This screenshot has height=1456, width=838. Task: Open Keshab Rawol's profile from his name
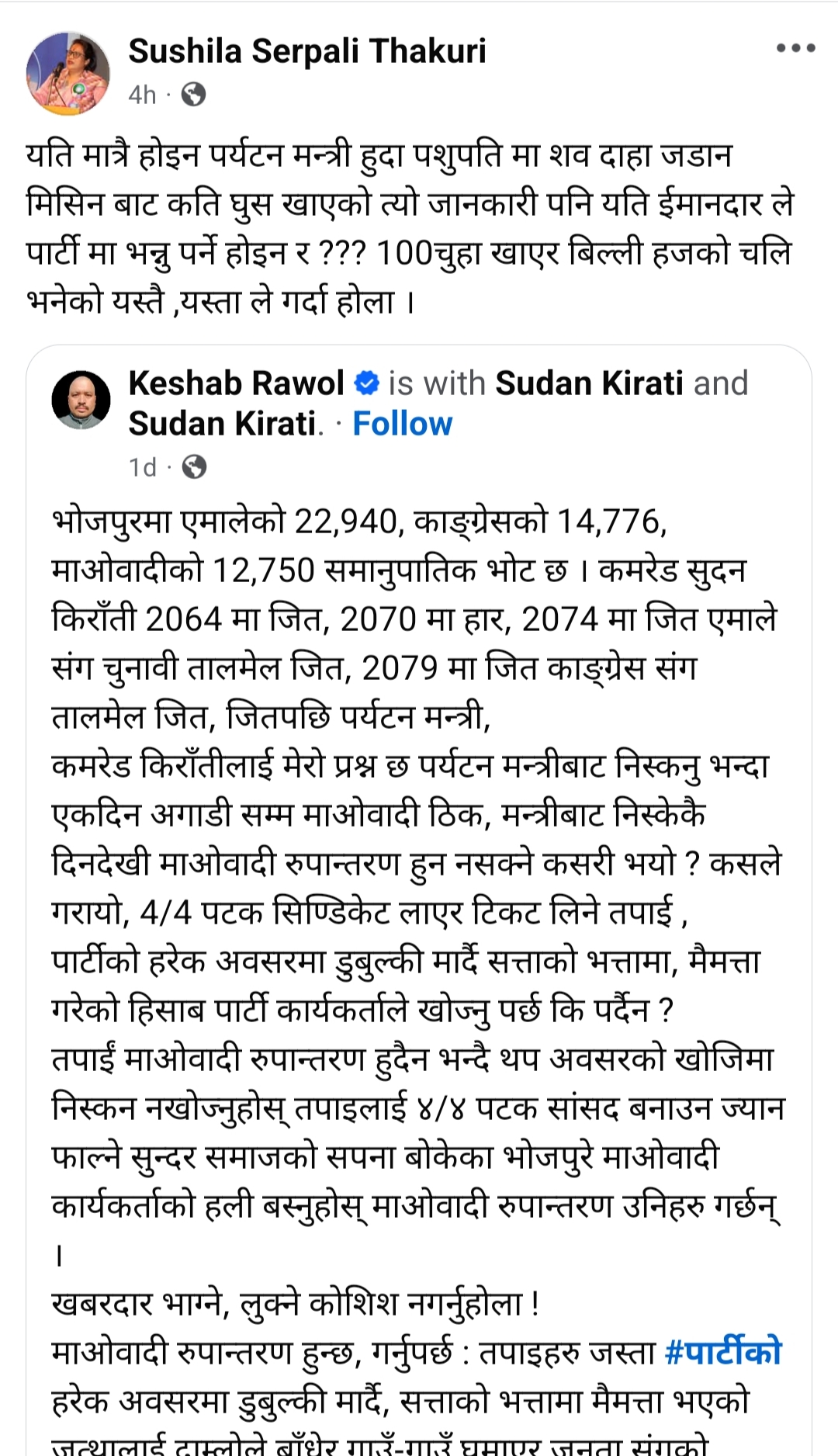tap(236, 383)
